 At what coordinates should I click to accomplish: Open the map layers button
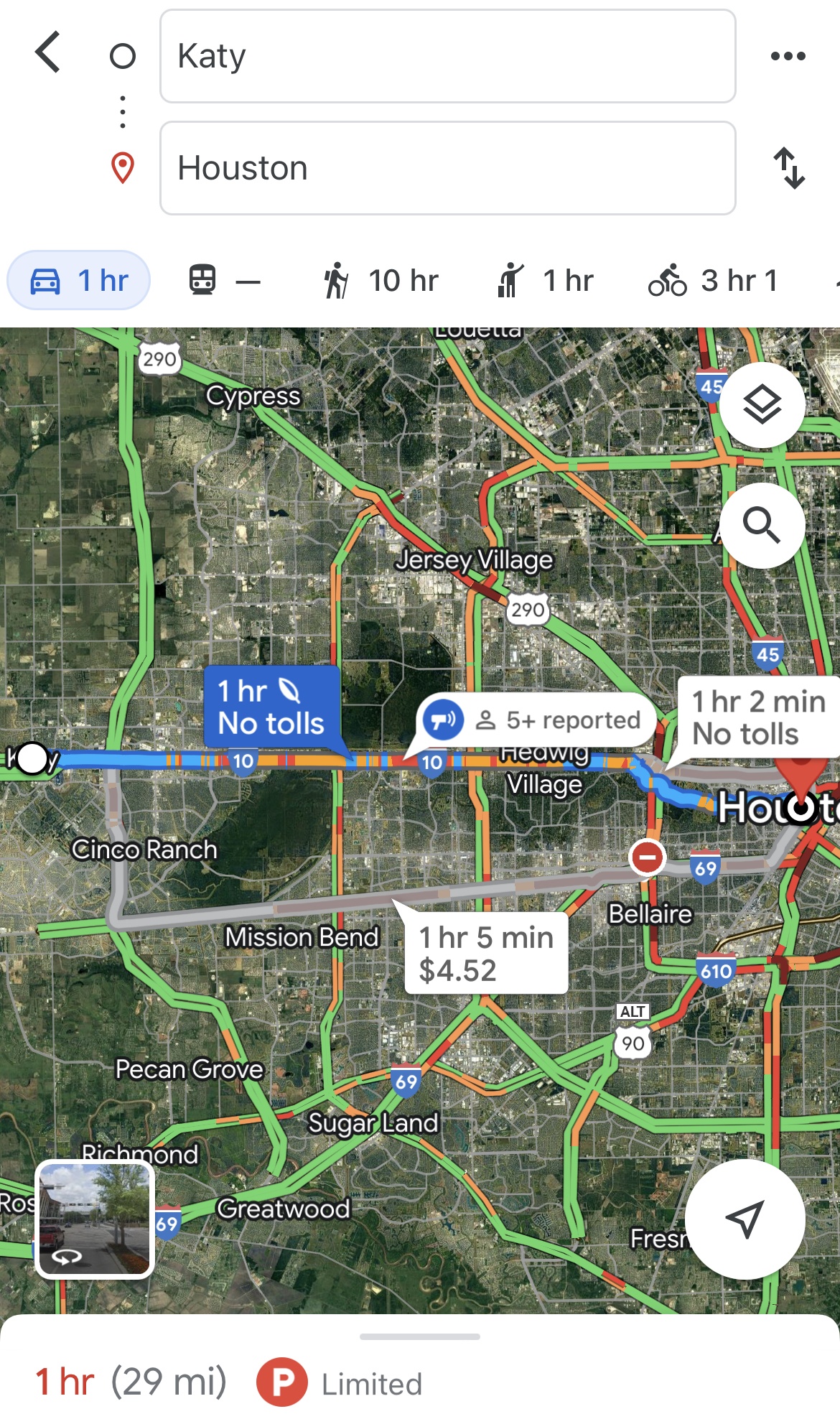762,405
